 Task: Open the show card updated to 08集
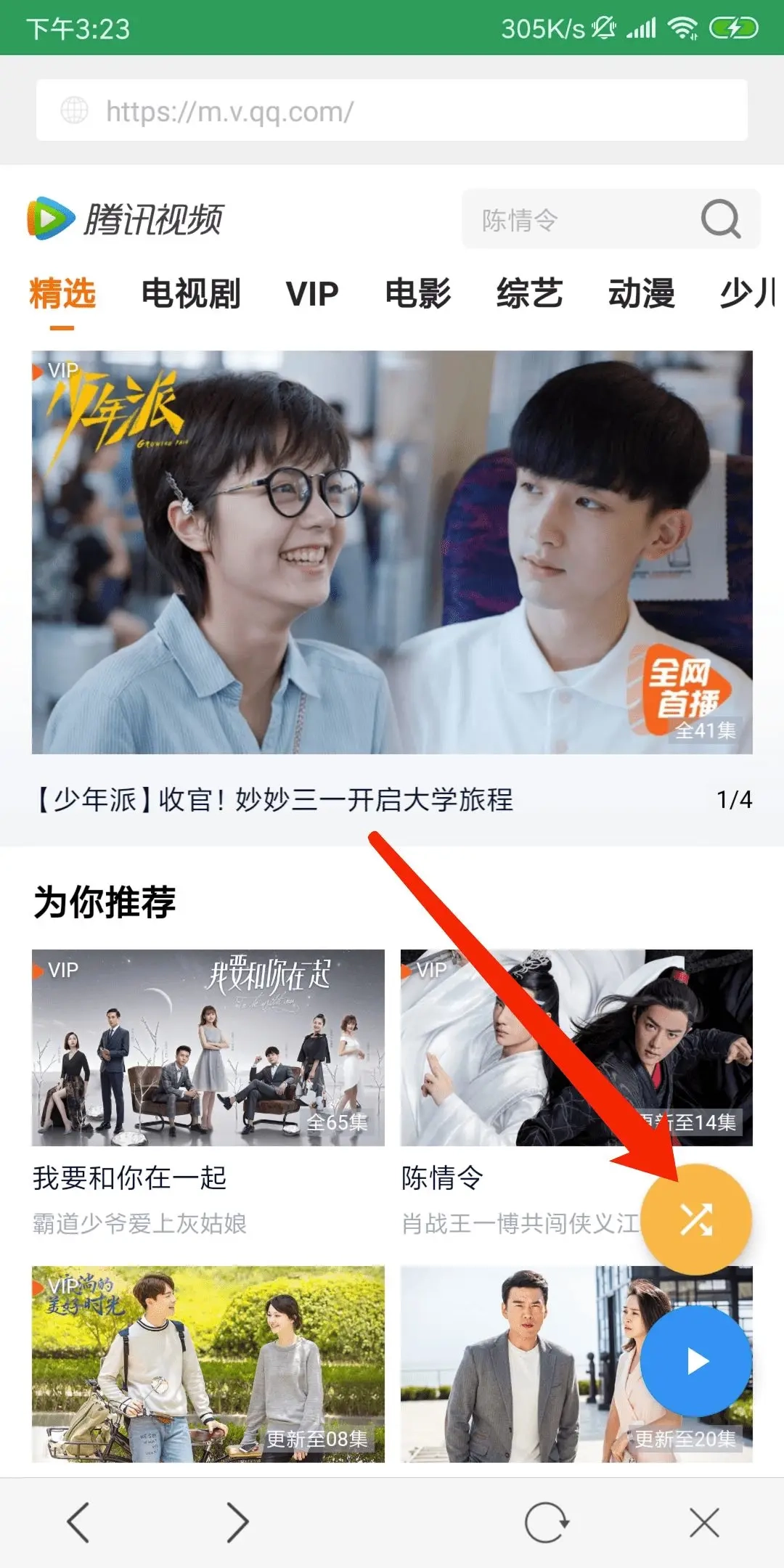coord(208,1363)
